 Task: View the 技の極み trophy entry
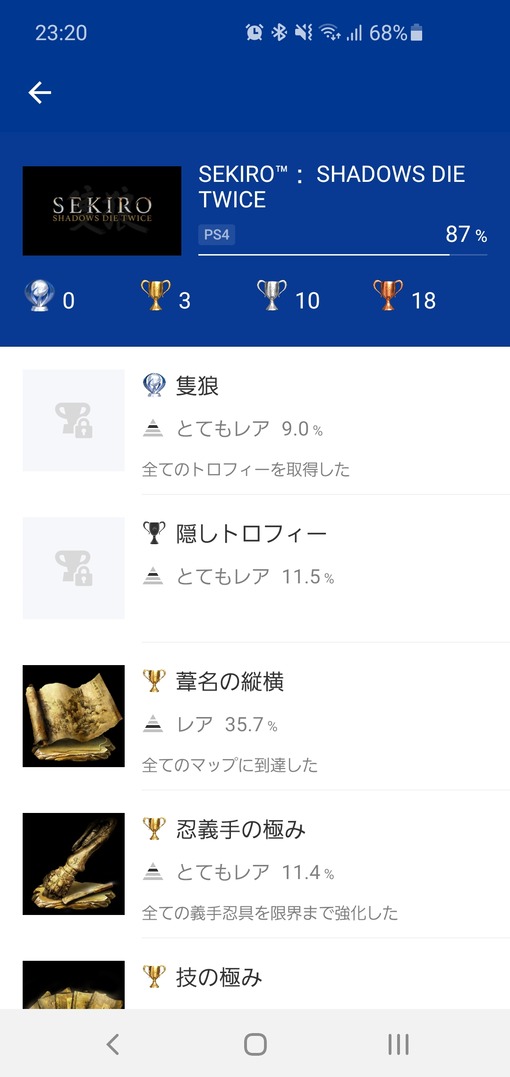point(255,974)
